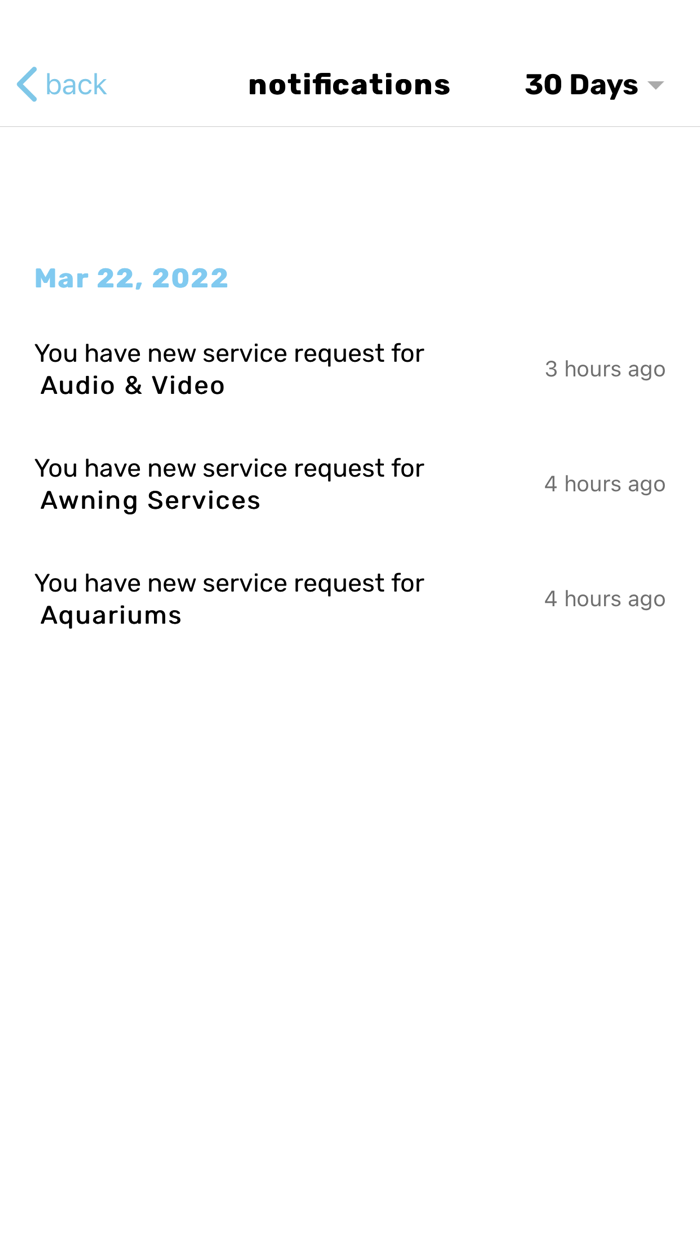Go back from notifications
The image size is (700, 1244).
[x=62, y=85]
